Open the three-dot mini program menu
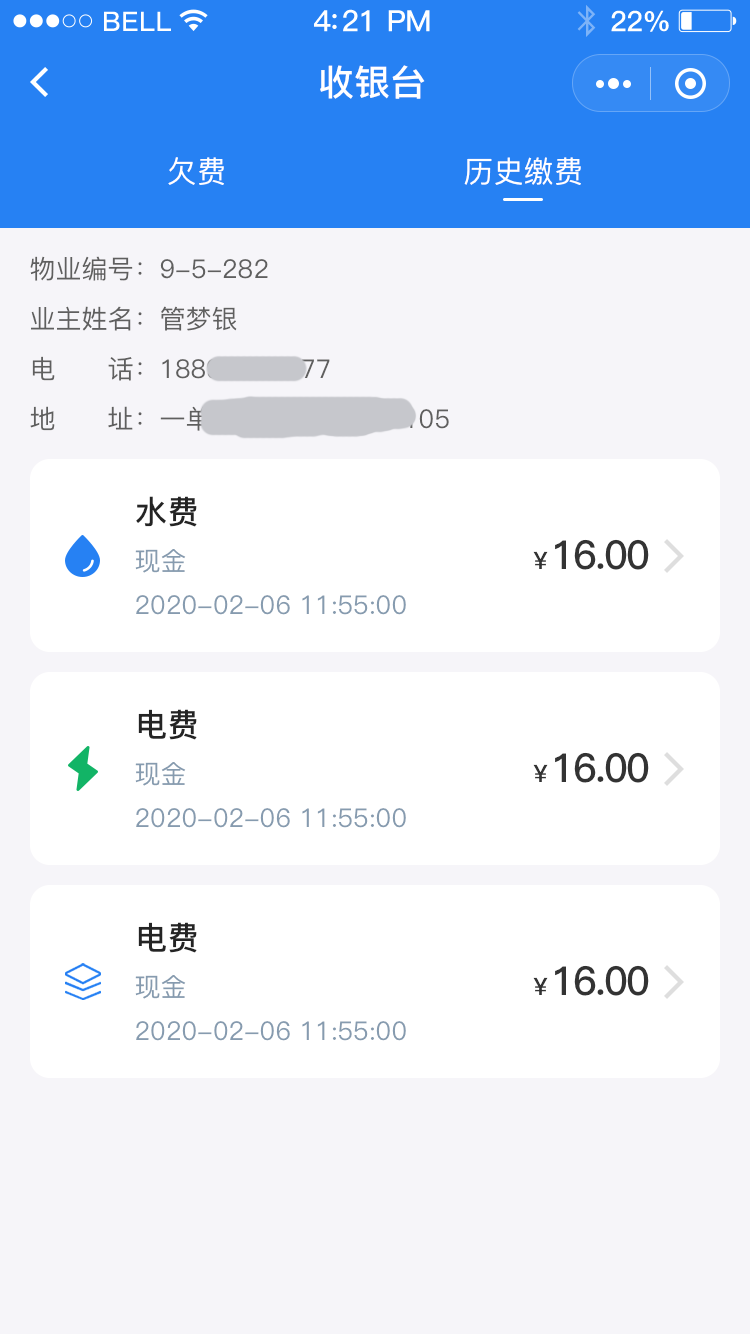This screenshot has height=1334, width=750. click(x=613, y=83)
